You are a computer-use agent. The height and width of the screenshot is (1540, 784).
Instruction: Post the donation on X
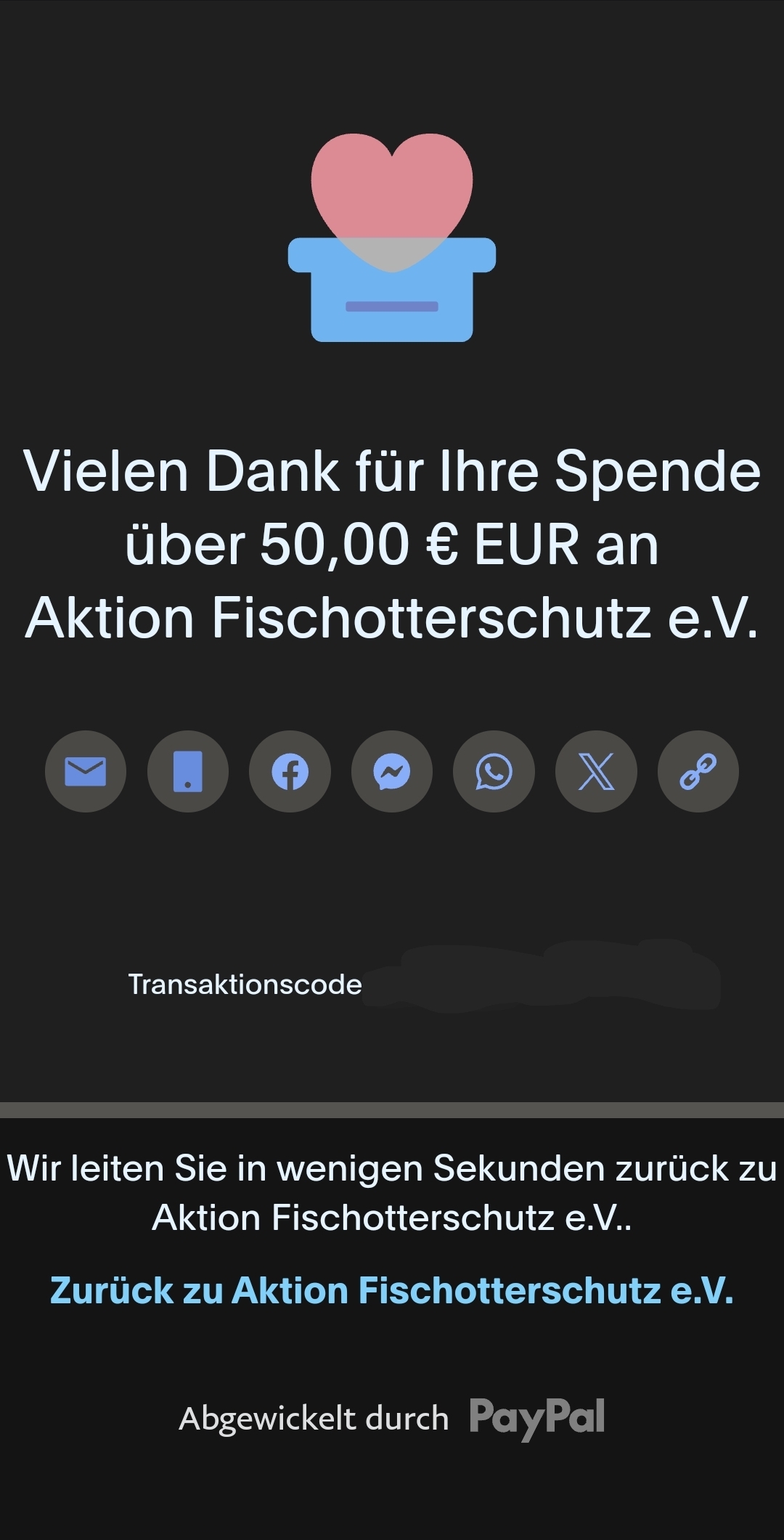596,771
